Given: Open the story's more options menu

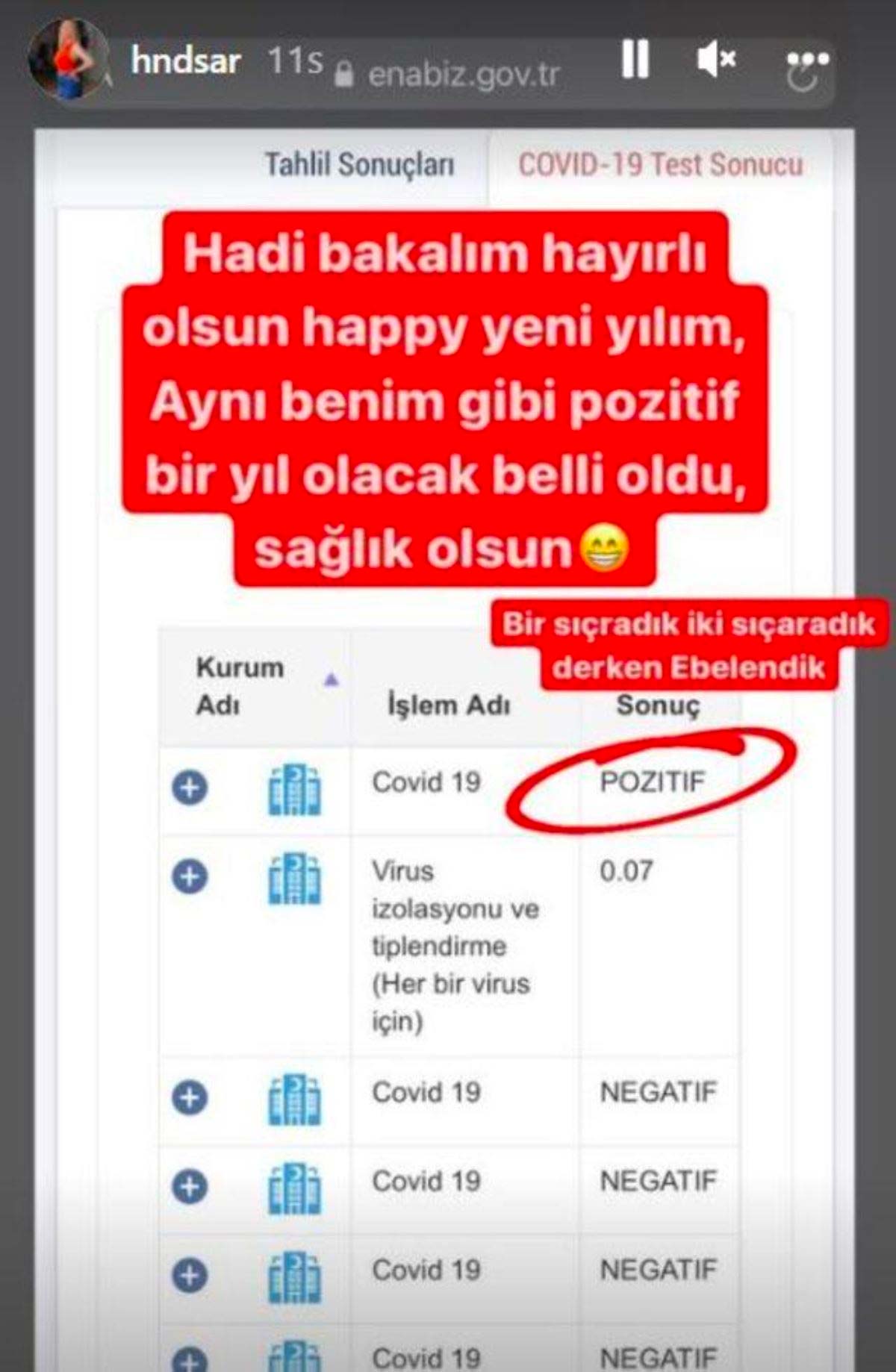Looking at the screenshot, I should [808, 59].
